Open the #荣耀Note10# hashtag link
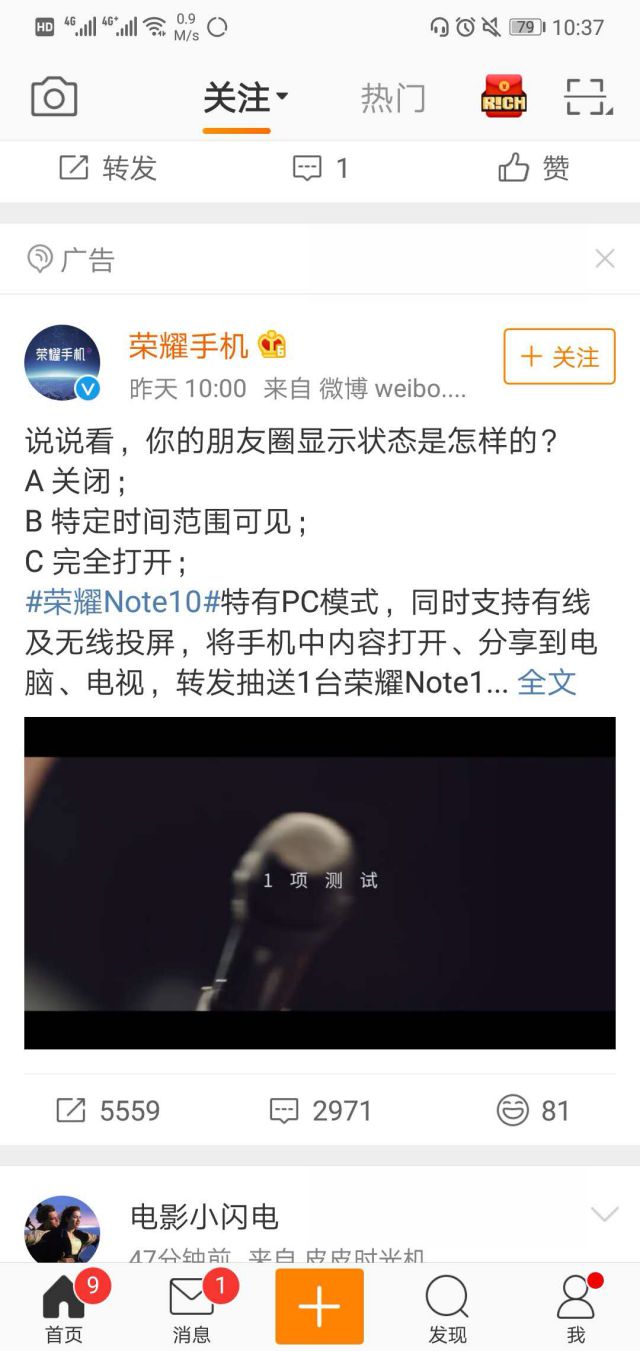 pos(122,602)
